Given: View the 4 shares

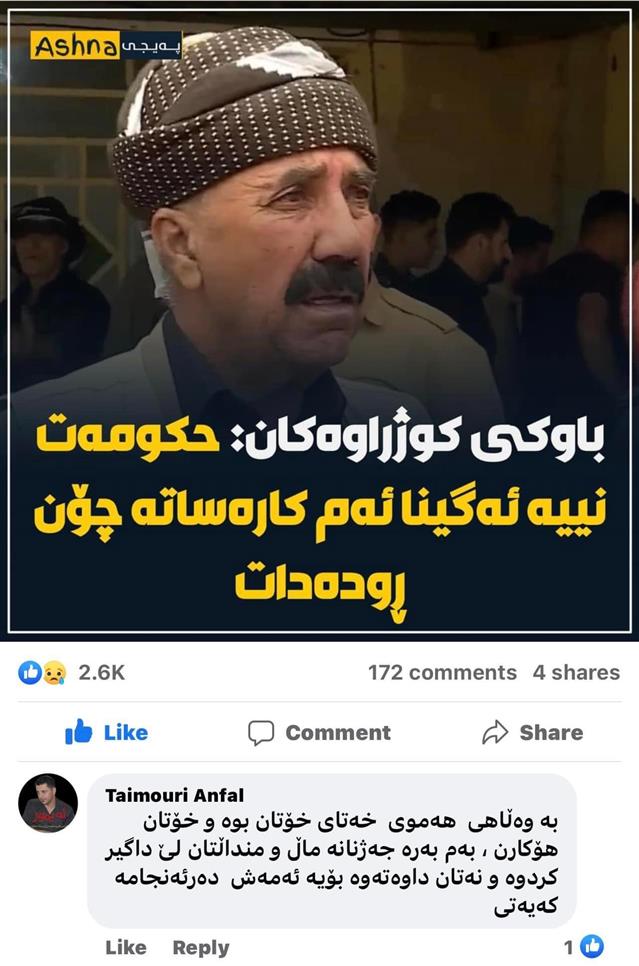Looking at the screenshot, I should pos(576,673).
